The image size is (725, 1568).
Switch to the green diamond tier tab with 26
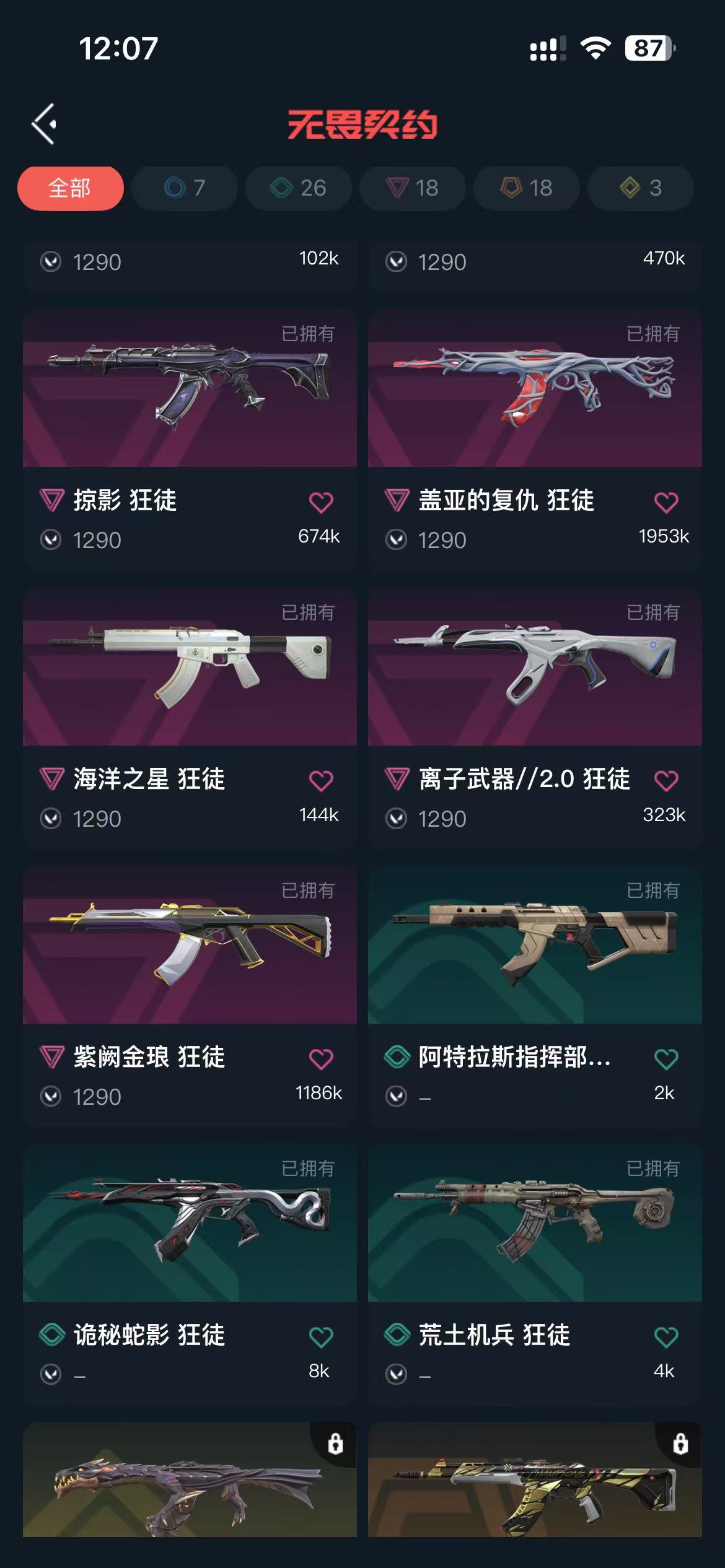point(298,188)
